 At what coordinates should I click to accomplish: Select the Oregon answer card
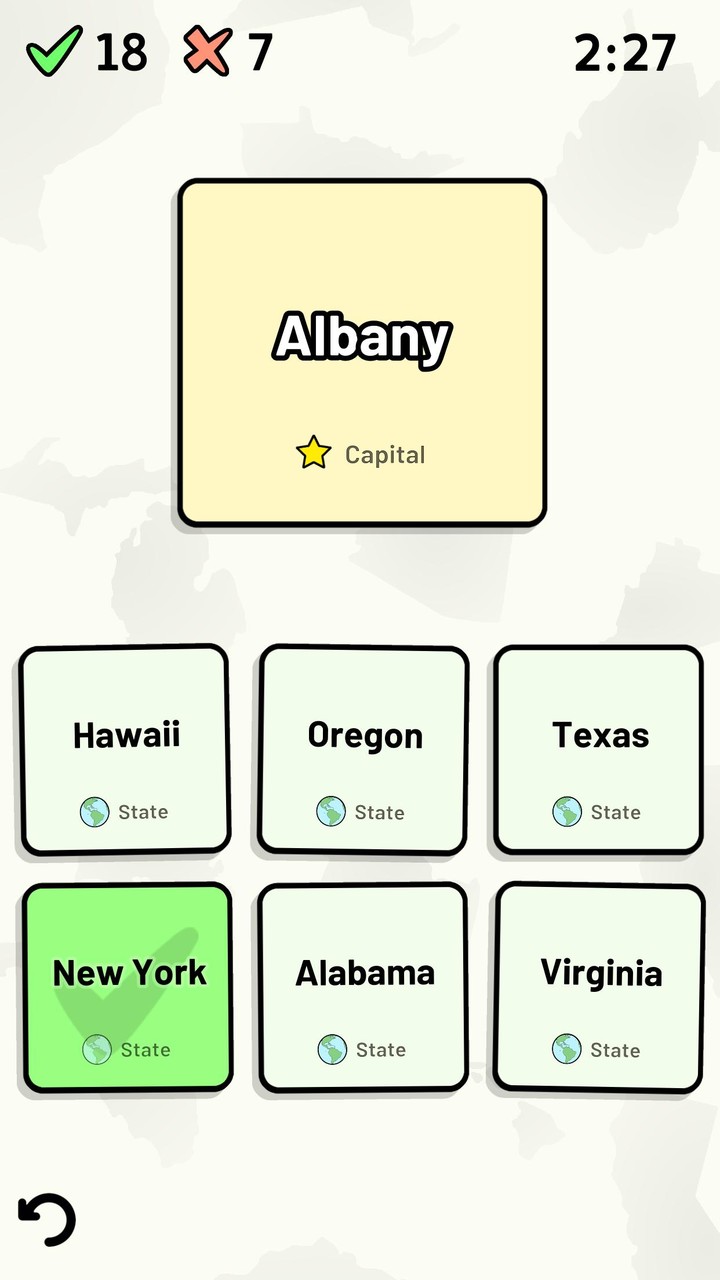361,748
